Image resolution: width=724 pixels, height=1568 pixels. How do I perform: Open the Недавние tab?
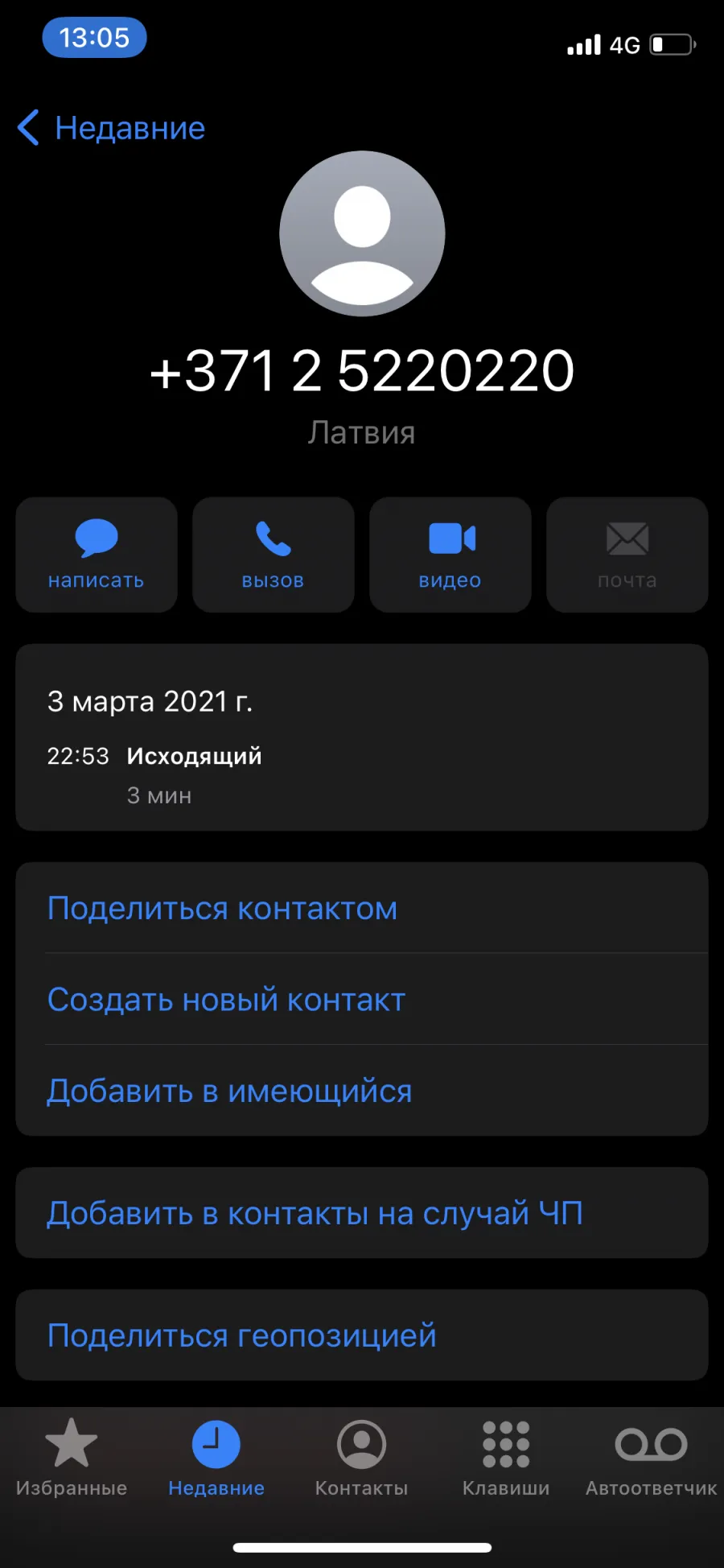tap(216, 1457)
